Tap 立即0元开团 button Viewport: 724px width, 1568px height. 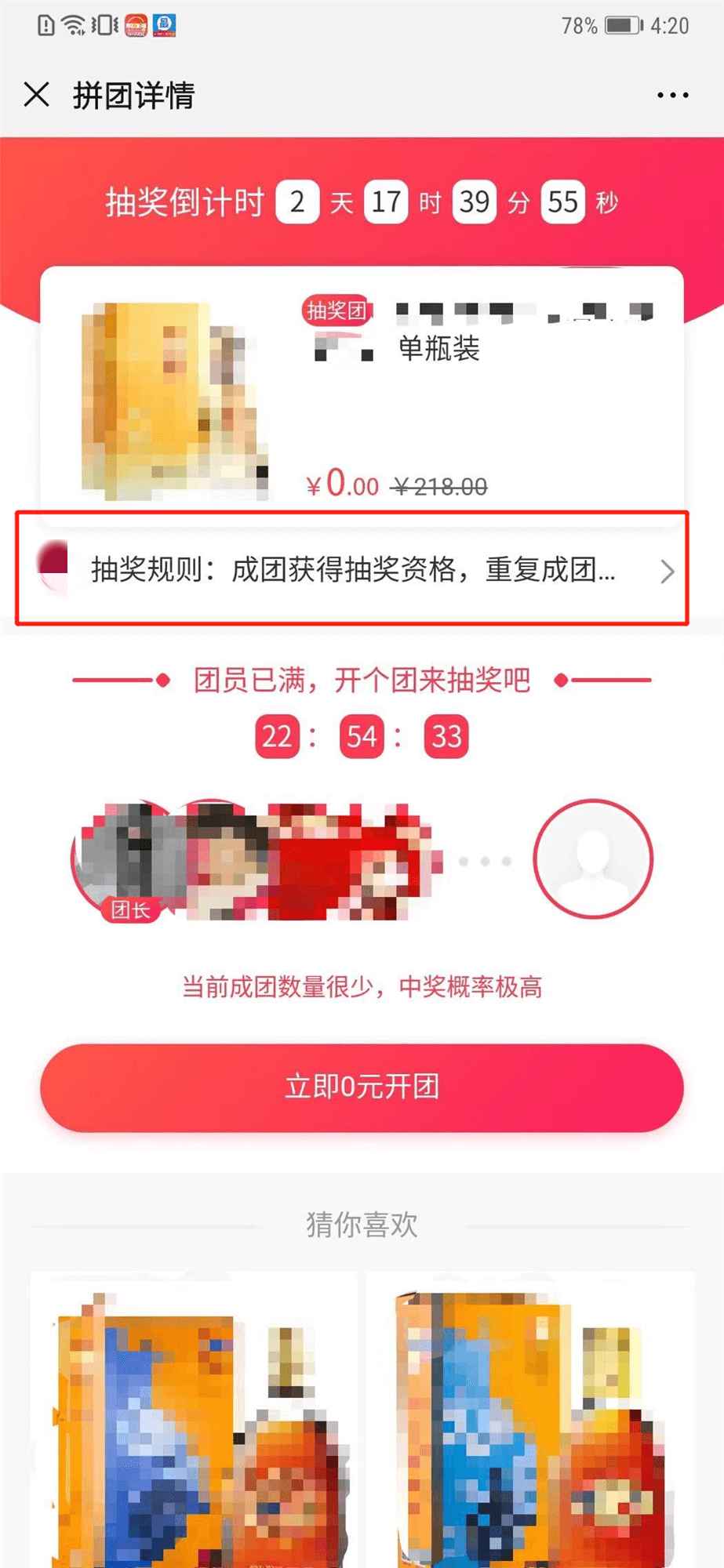coord(362,1087)
